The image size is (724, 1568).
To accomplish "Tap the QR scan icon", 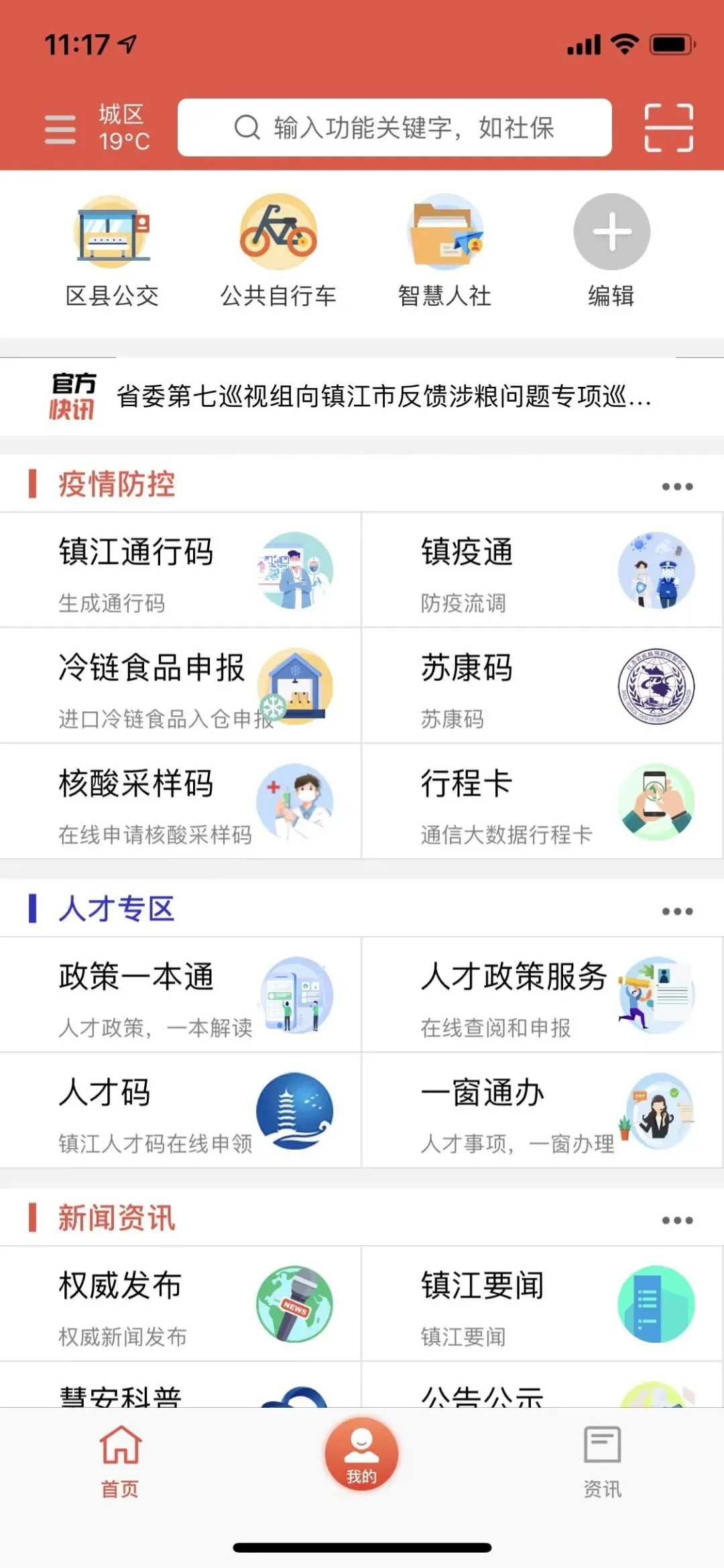I will click(x=668, y=127).
